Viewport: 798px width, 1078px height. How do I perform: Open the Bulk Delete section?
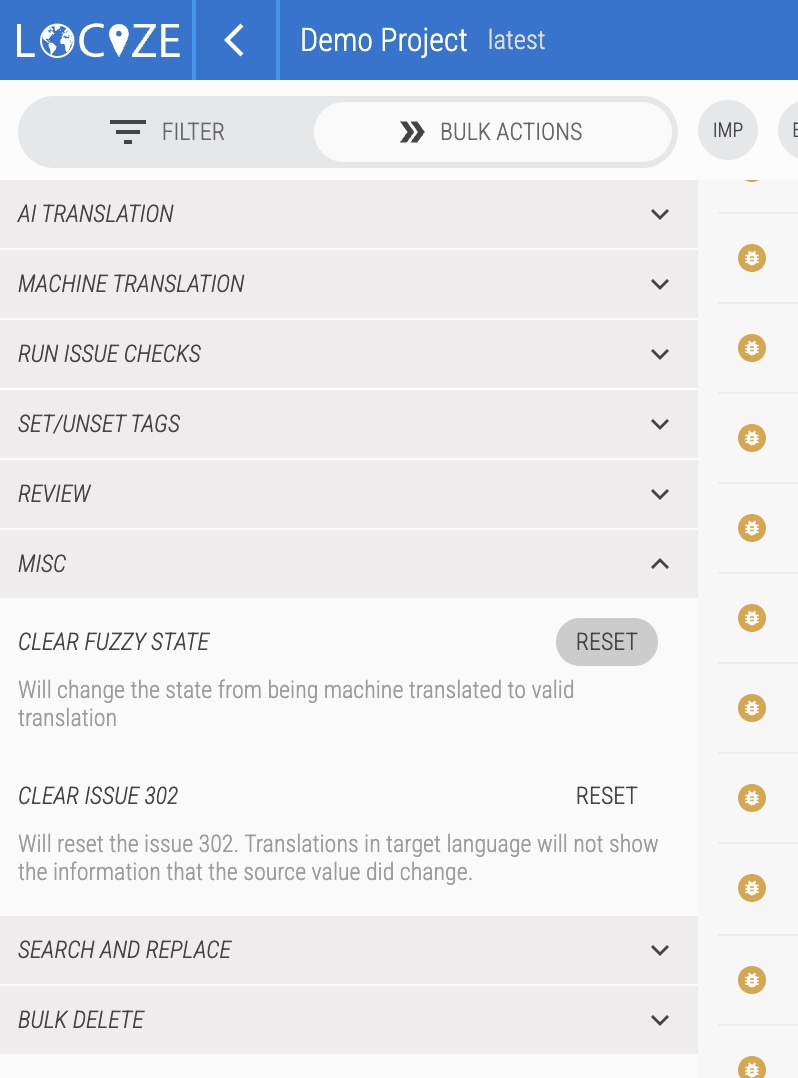click(x=348, y=1020)
